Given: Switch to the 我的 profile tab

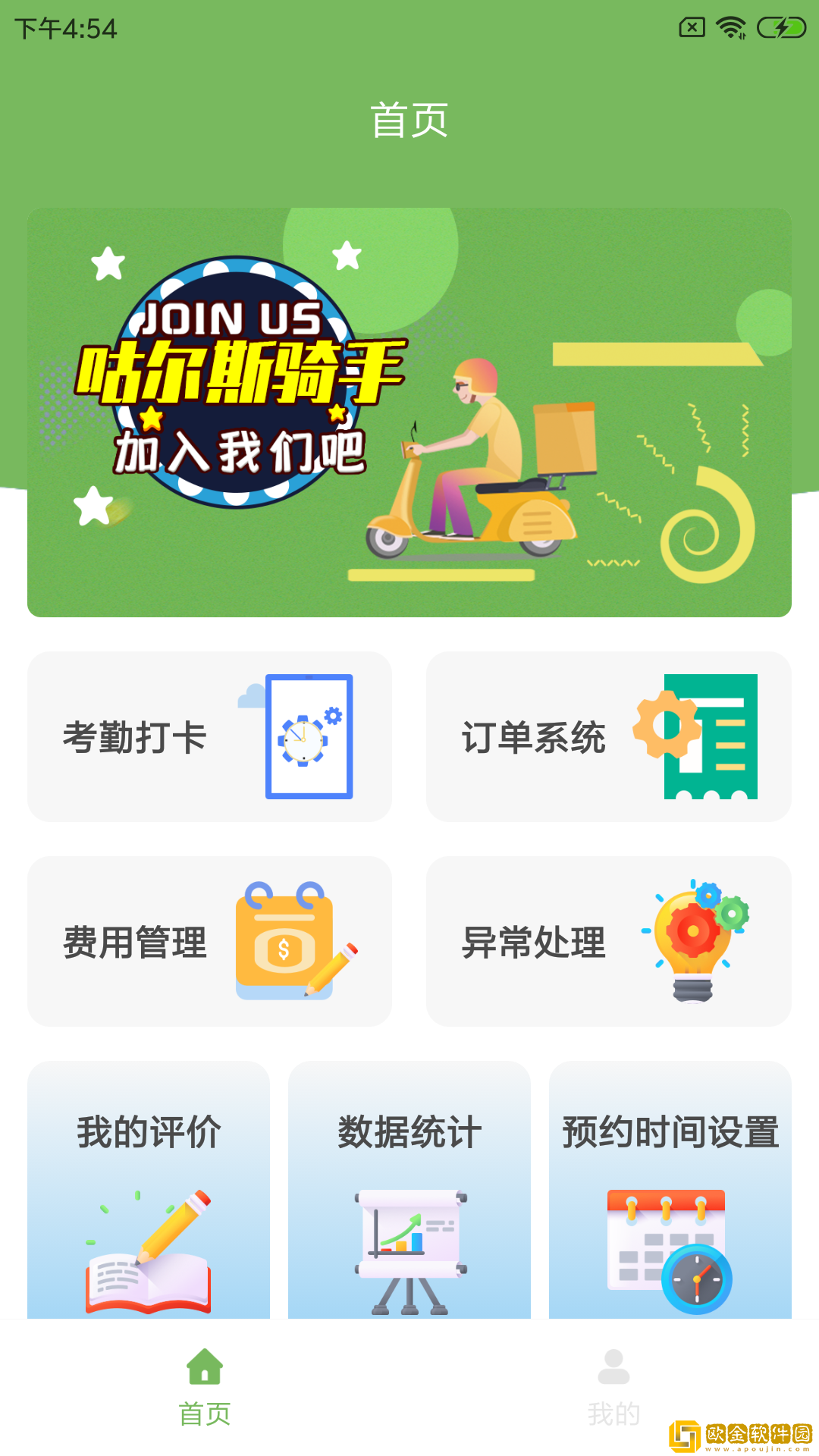Looking at the screenshot, I should [x=613, y=1386].
